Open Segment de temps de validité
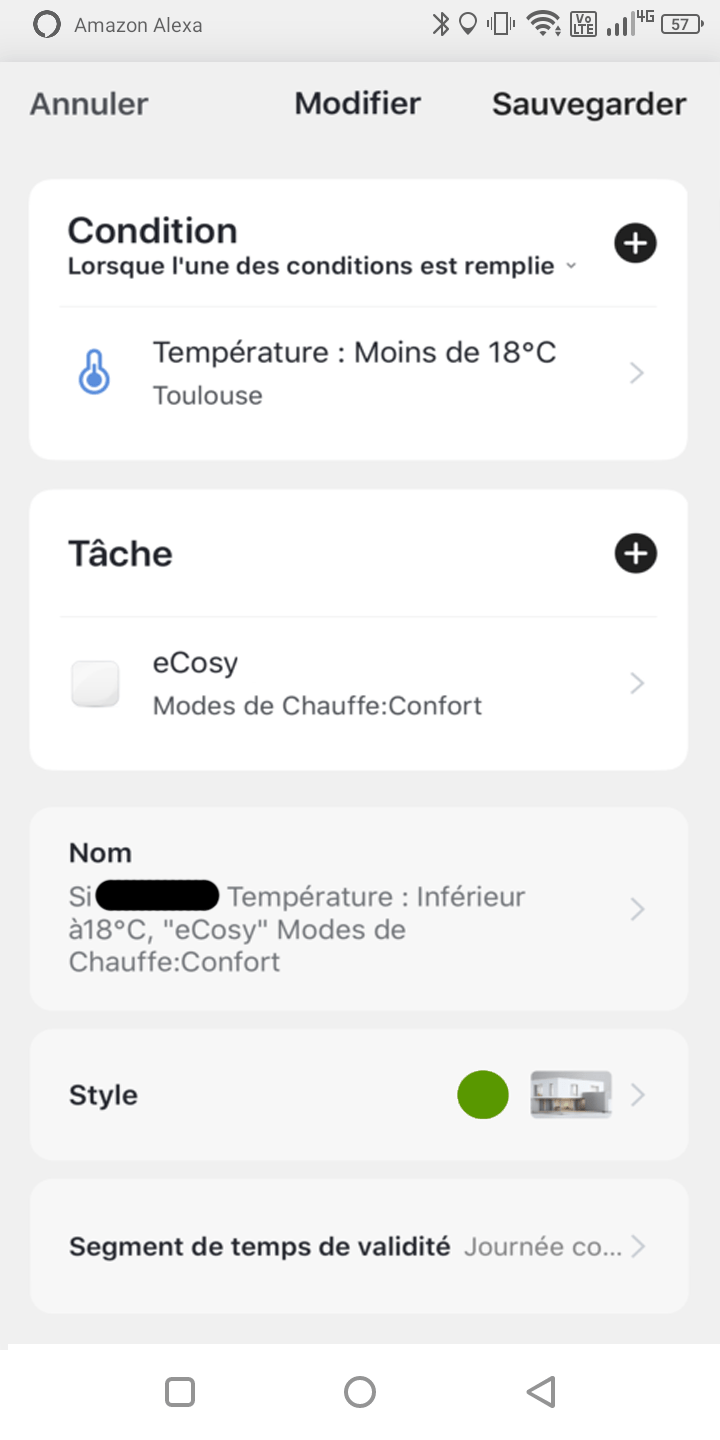Viewport: 720px width, 1440px height. click(x=358, y=1247)
